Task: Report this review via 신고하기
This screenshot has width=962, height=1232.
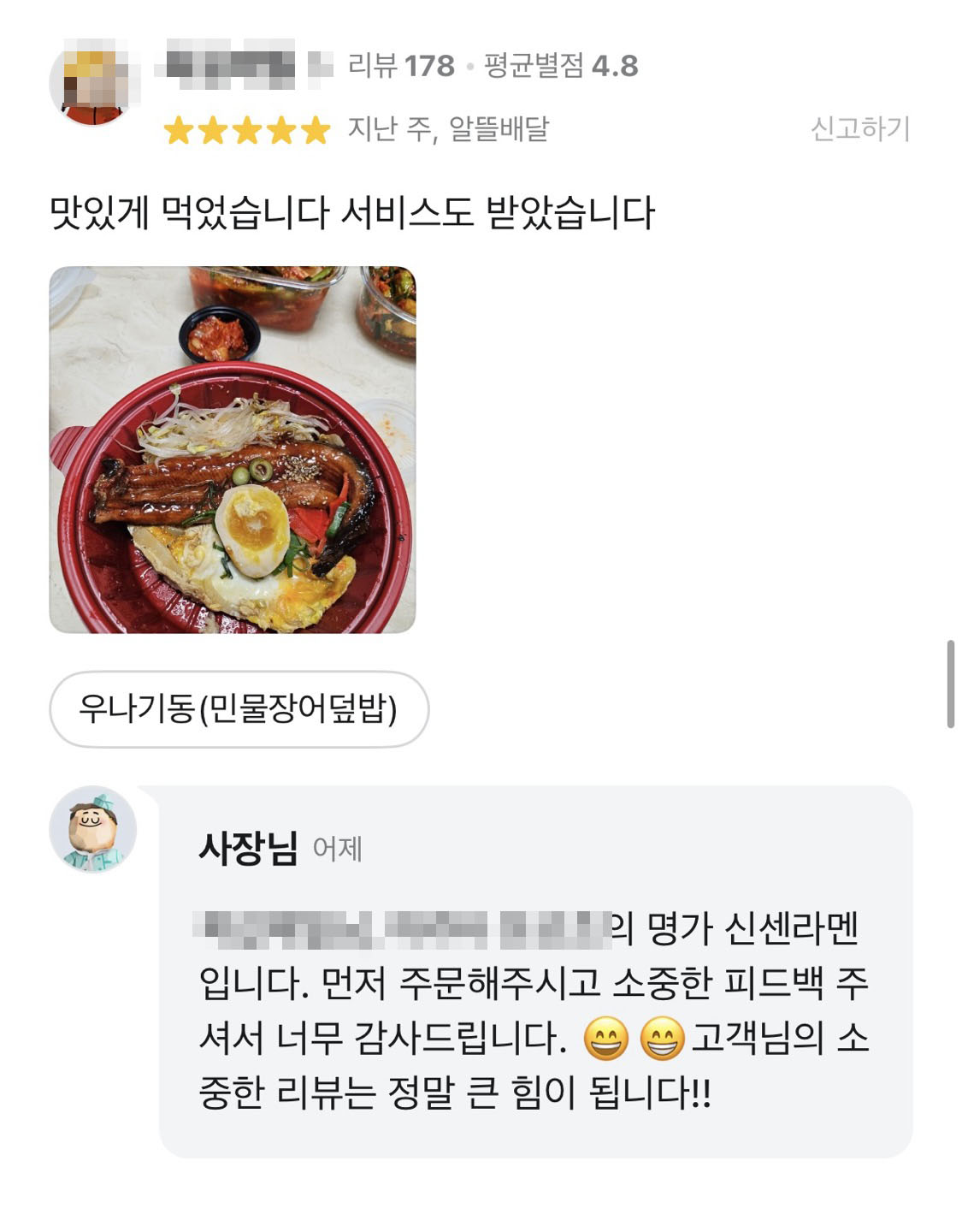Action: (859, 129)
